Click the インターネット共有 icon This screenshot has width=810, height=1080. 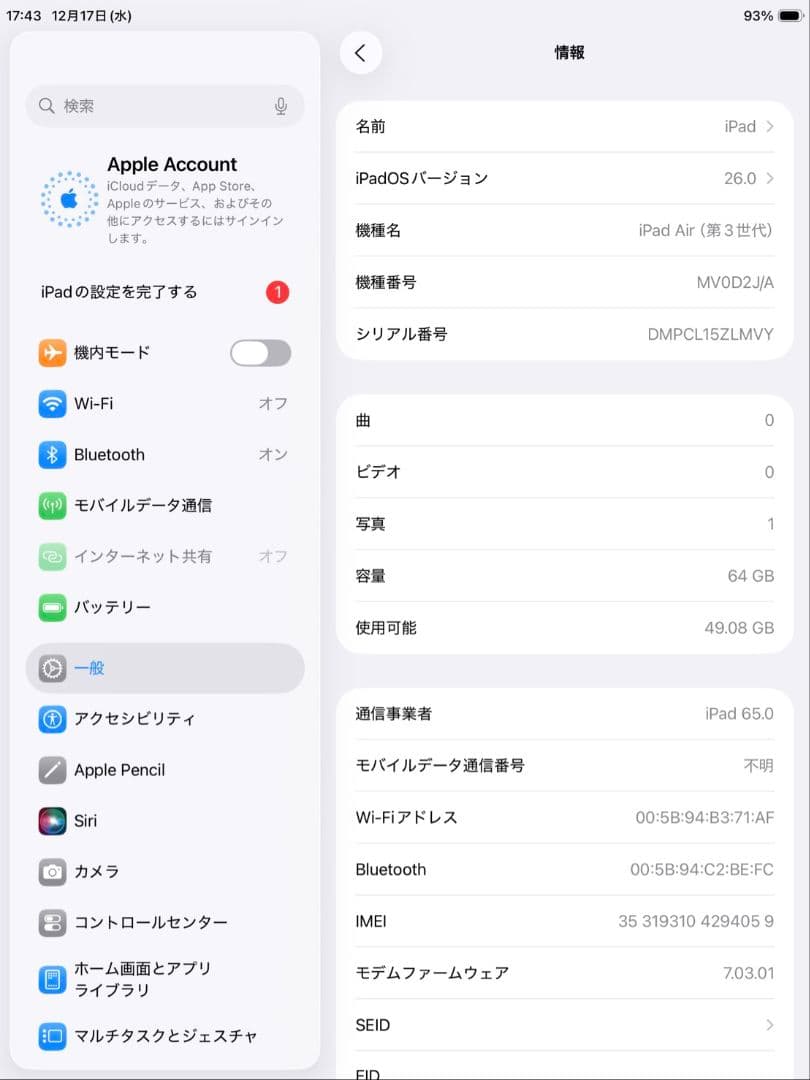(51, 556)
